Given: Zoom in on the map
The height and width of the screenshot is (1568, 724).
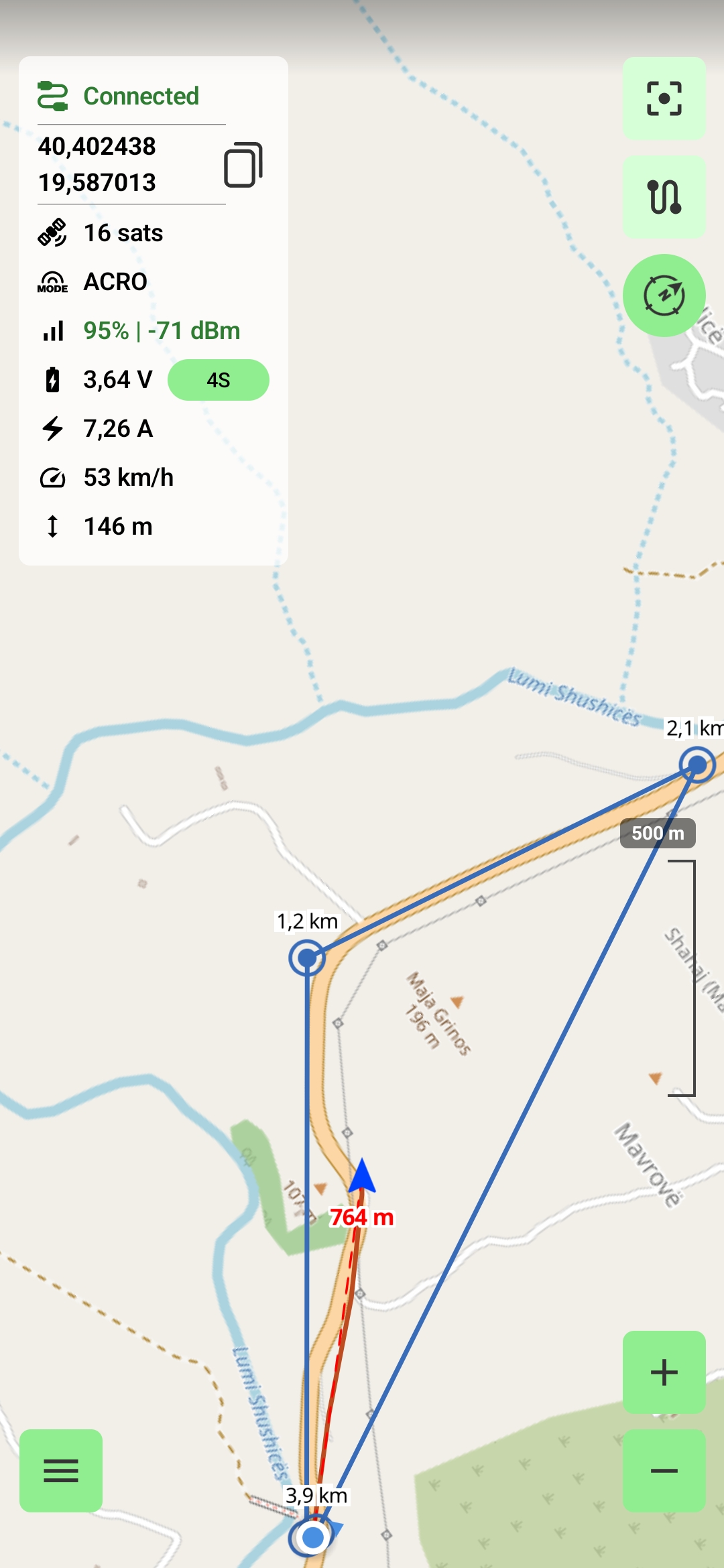Looking at the screenshot, I should pos(664,1372).
